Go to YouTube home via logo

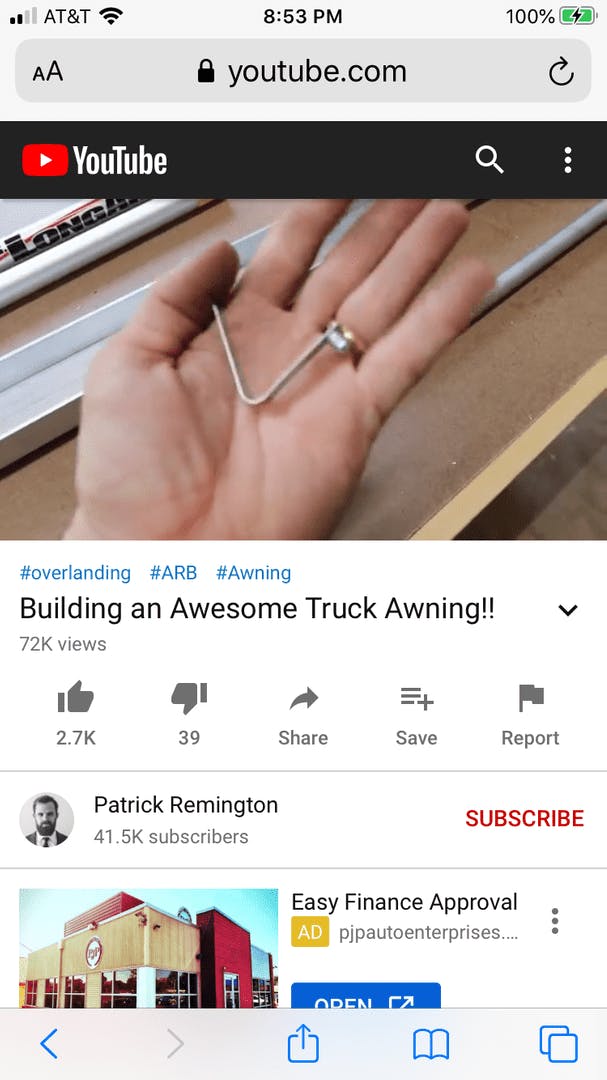pos(95,160)
